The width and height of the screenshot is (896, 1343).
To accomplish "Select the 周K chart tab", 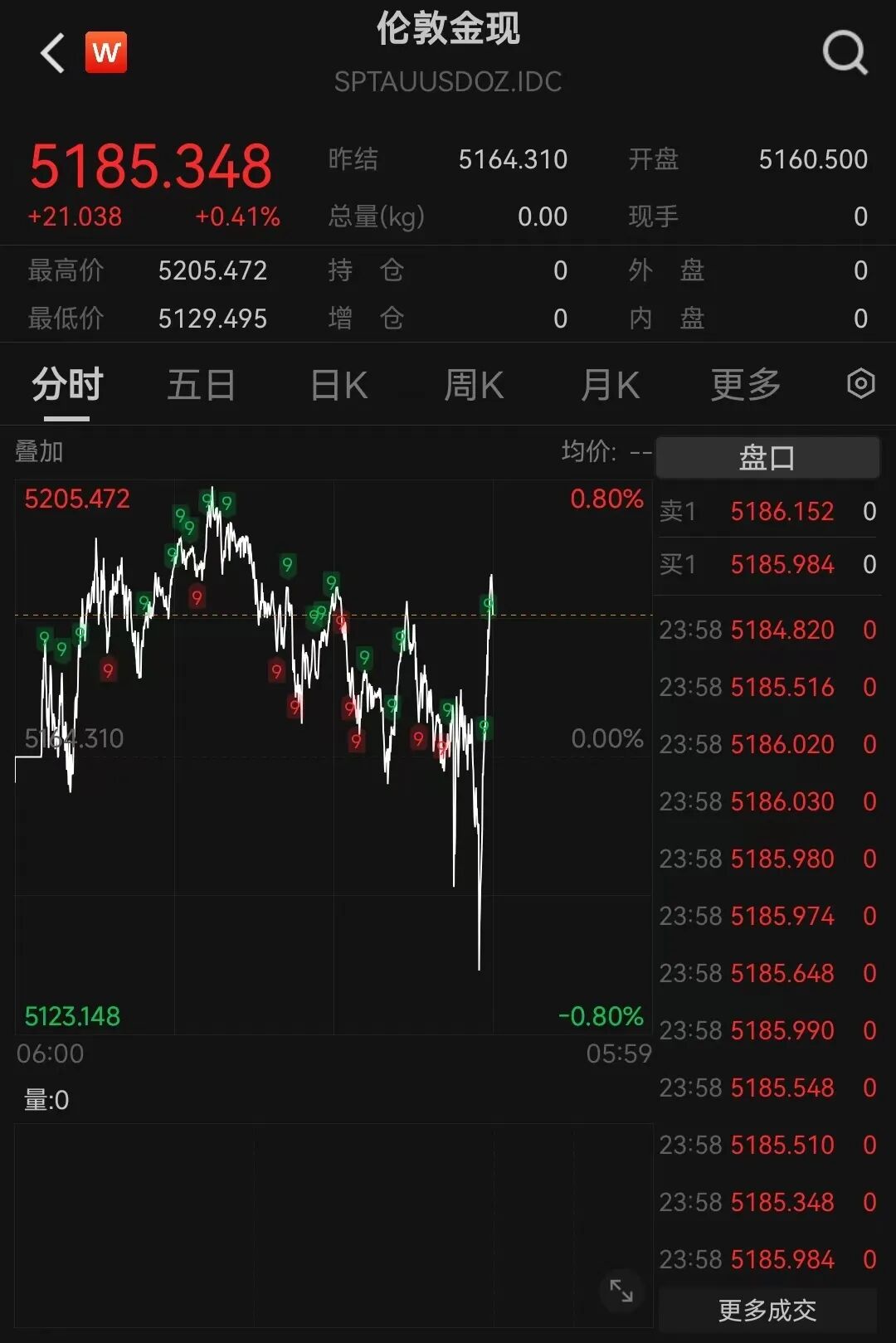I will tap(474, 386).
